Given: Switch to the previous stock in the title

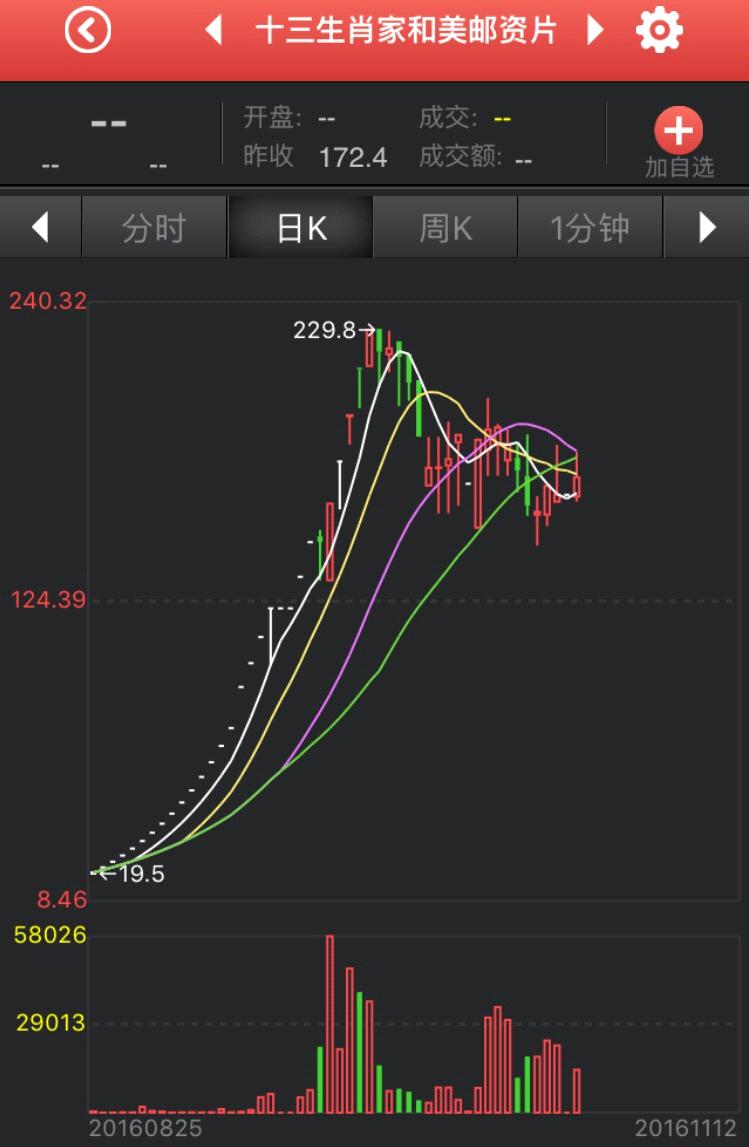Looking at the screenshot, I should (213, 31).
